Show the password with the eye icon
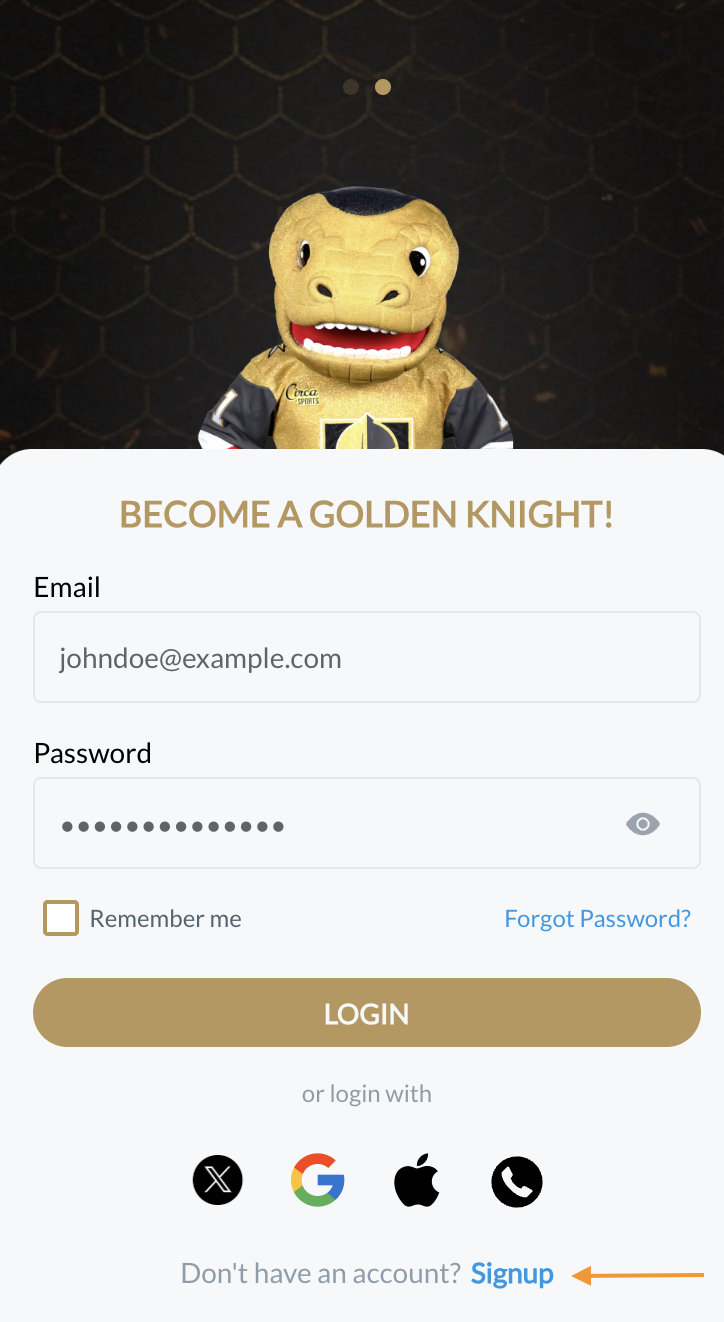724x1322 pixels. (642, 824)
